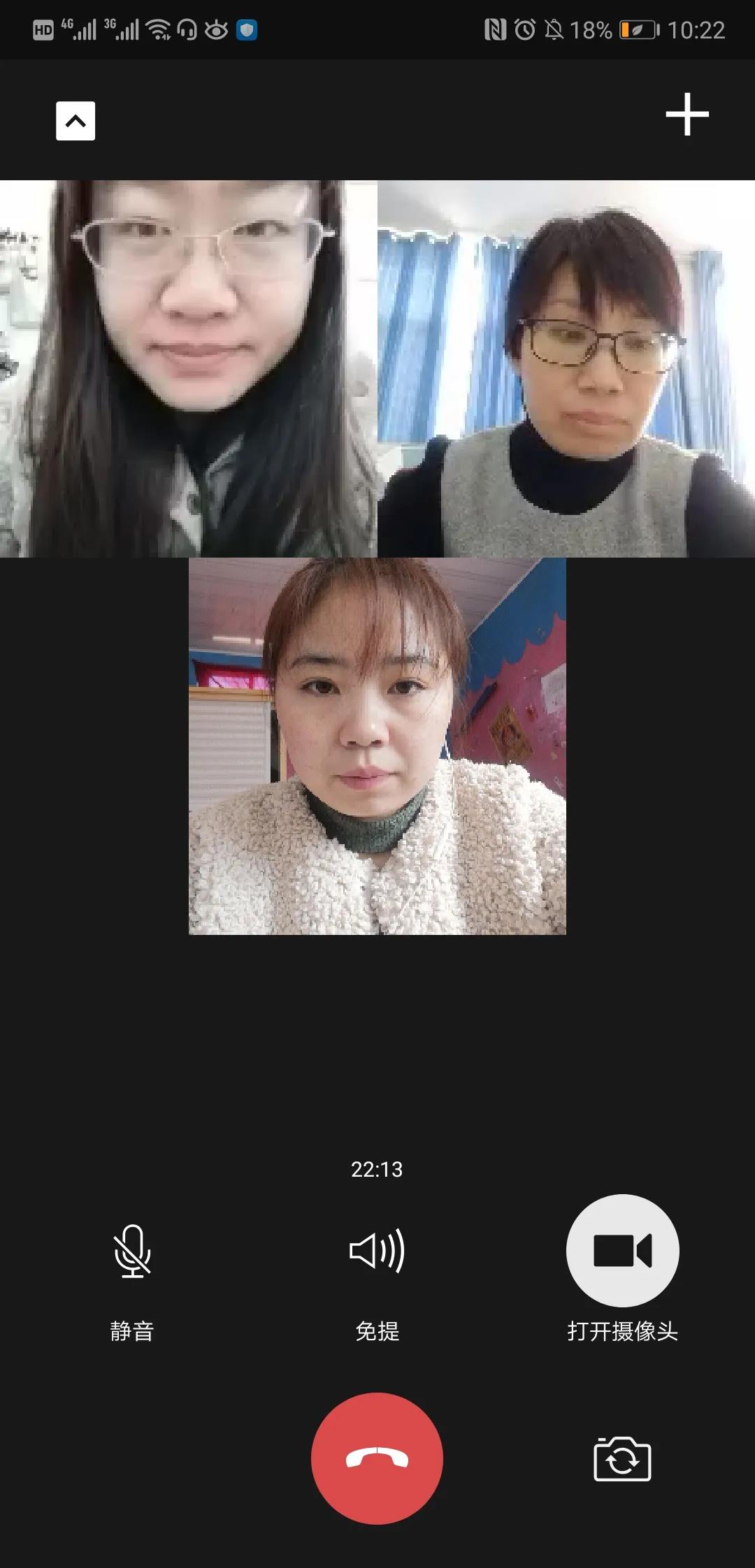Screen dimensions: 755x1568
Task: Tap the camera toggle (打开摄像头)
Action: click(x=622, y=1251)
